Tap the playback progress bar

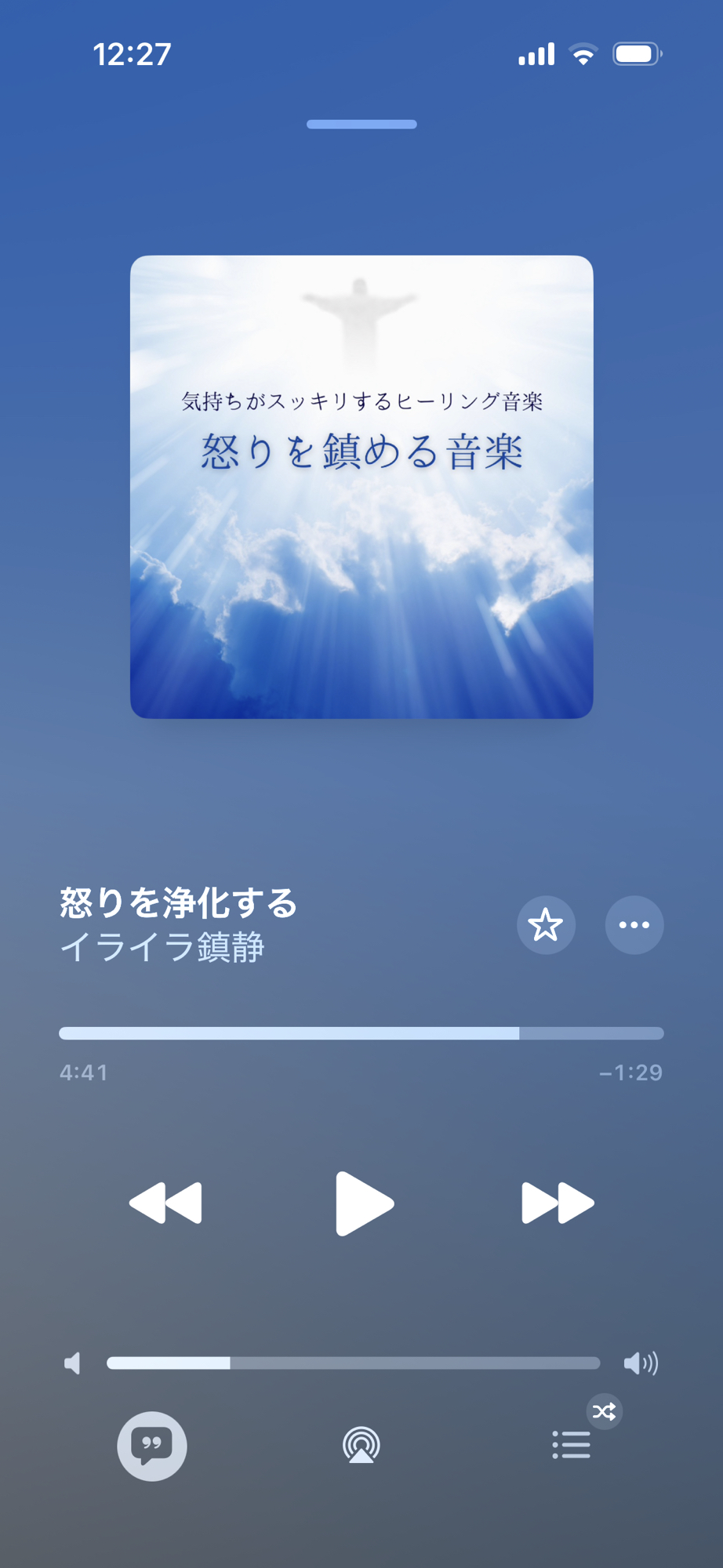click(x=361, y=1033)
